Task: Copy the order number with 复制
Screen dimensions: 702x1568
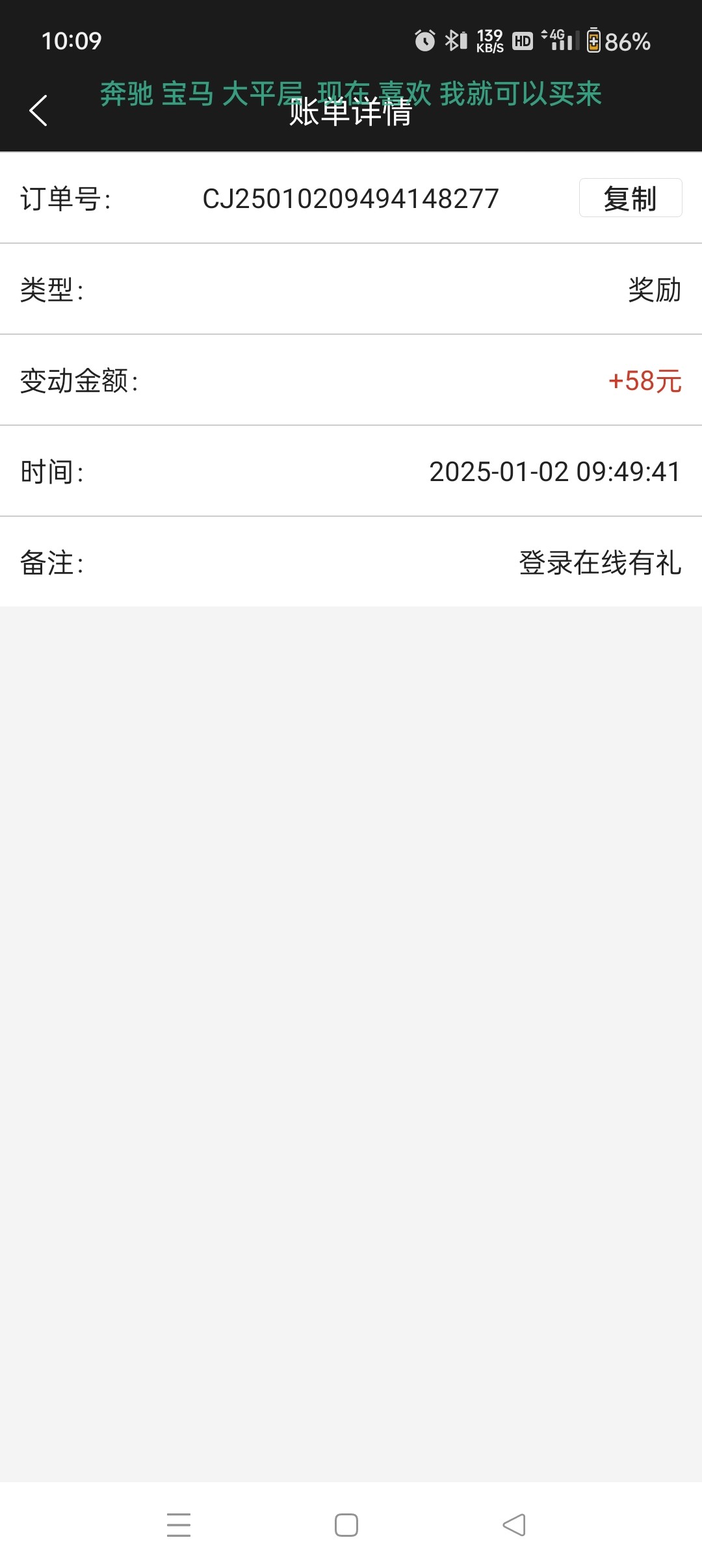Action: (x=630, y=198)
